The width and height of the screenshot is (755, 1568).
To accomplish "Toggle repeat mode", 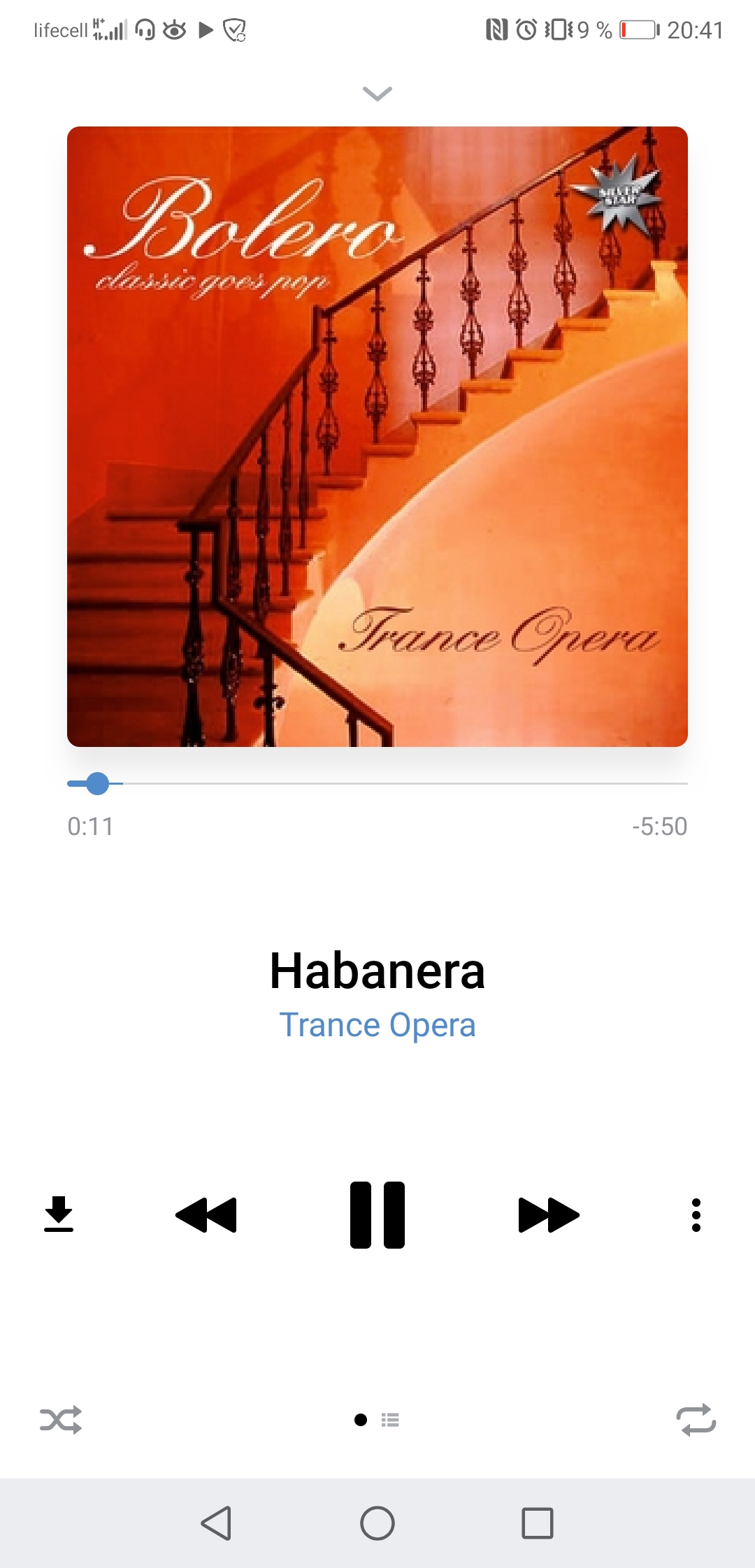I will point(696,1420).
